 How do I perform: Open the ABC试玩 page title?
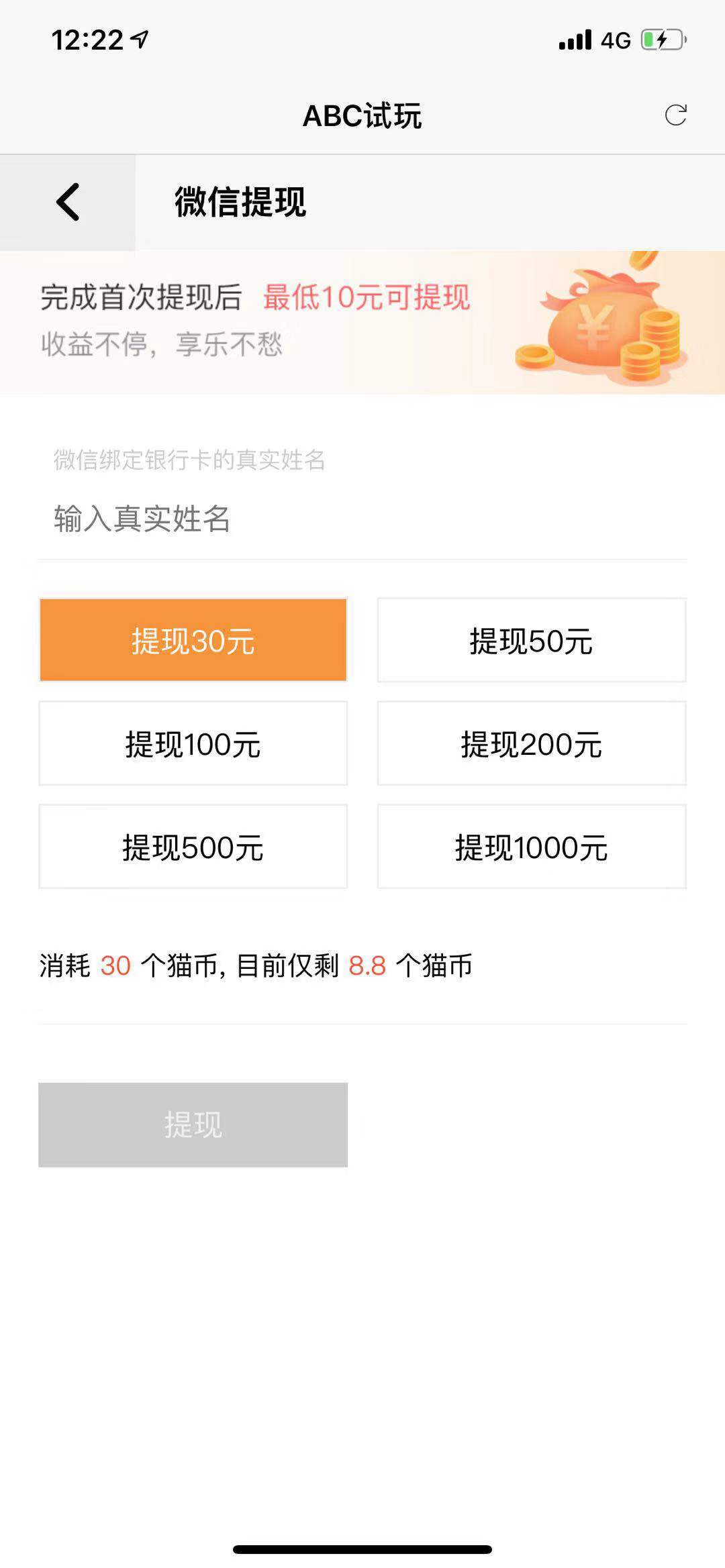coord(362,114)
